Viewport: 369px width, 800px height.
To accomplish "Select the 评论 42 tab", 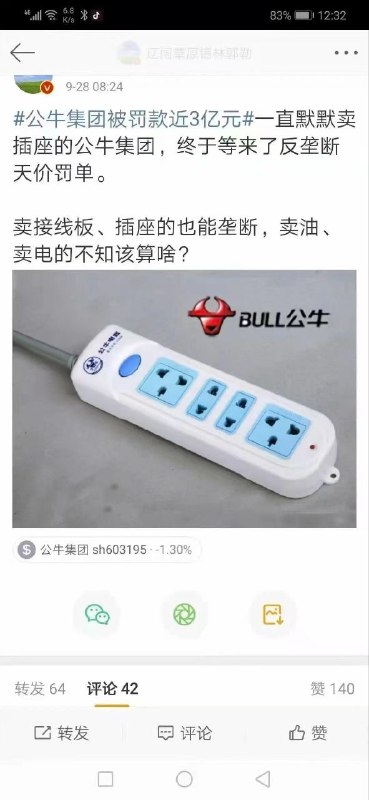I will [x=112, y=689].
